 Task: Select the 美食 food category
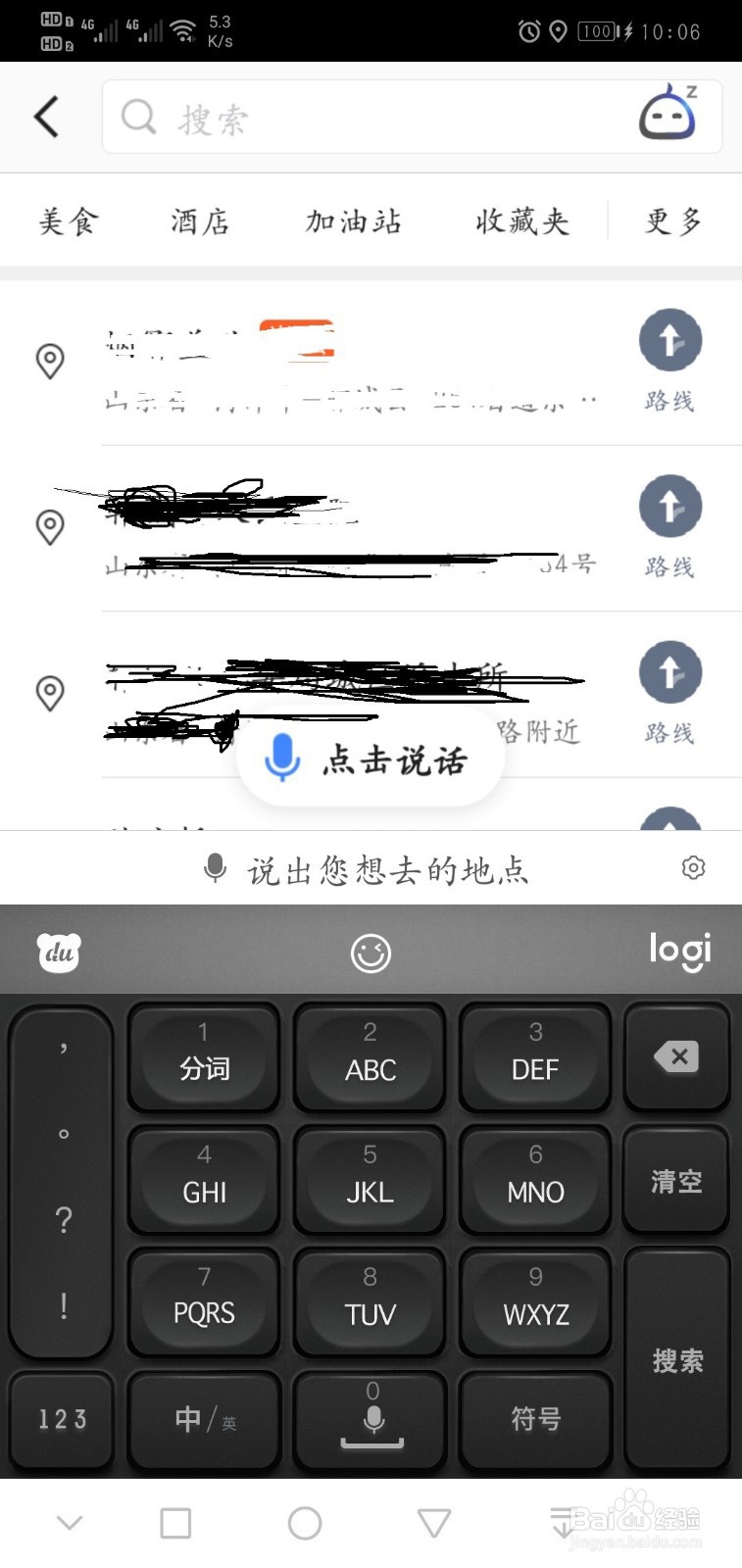tap(67, 220)
